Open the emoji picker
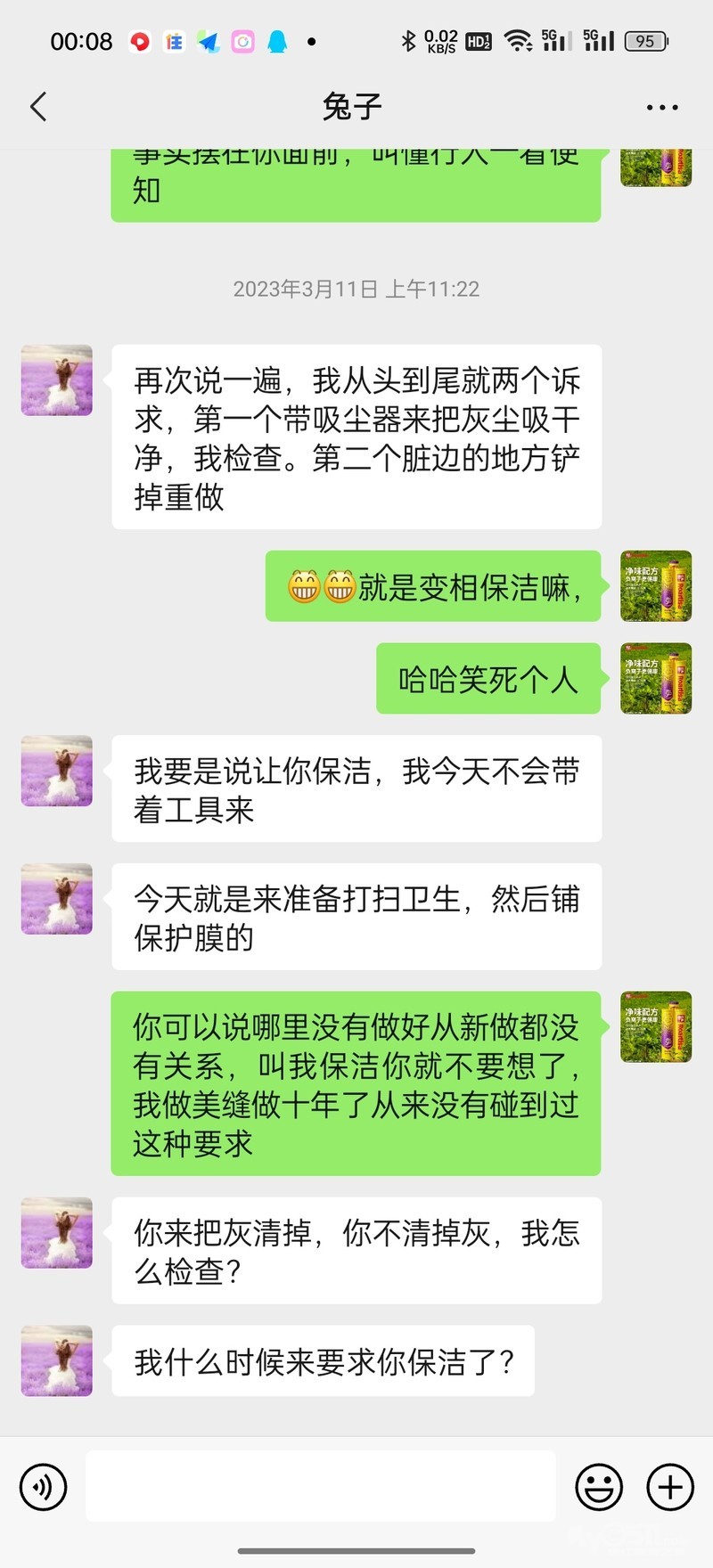 599,1487
